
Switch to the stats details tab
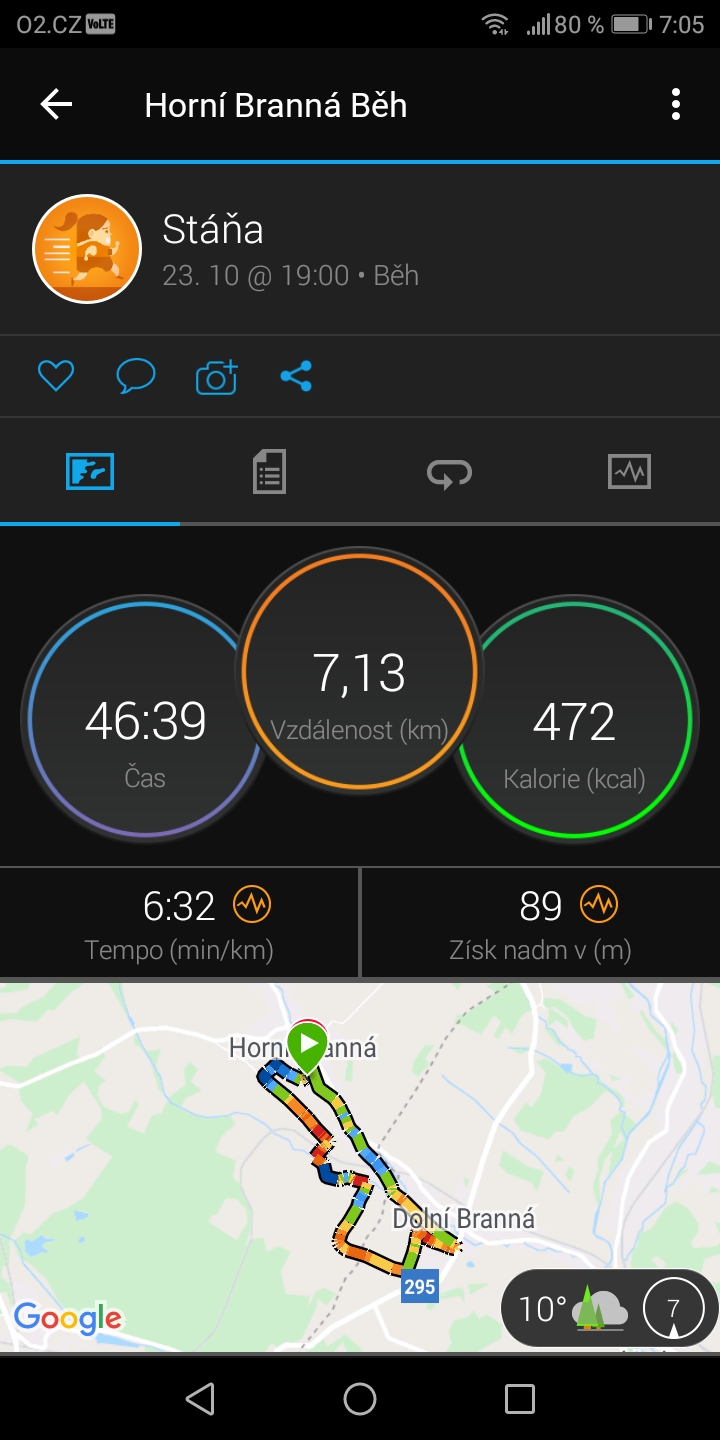pyautogui.click(x=269, y=471)
